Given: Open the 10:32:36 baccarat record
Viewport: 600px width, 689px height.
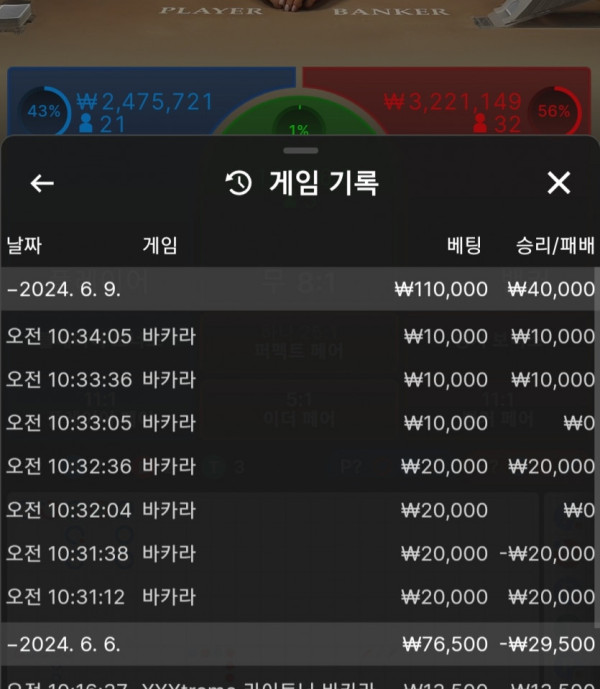Looking at the screenshot, I should [x=300, y=466].
